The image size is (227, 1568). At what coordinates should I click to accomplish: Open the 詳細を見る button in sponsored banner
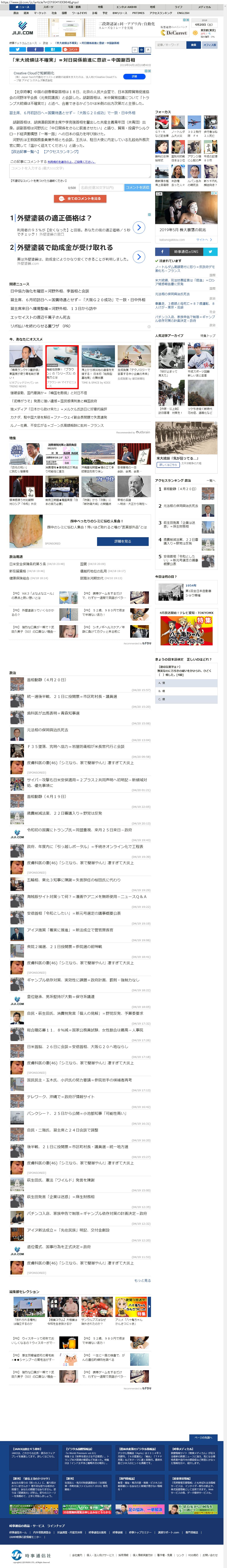[122, 541]
